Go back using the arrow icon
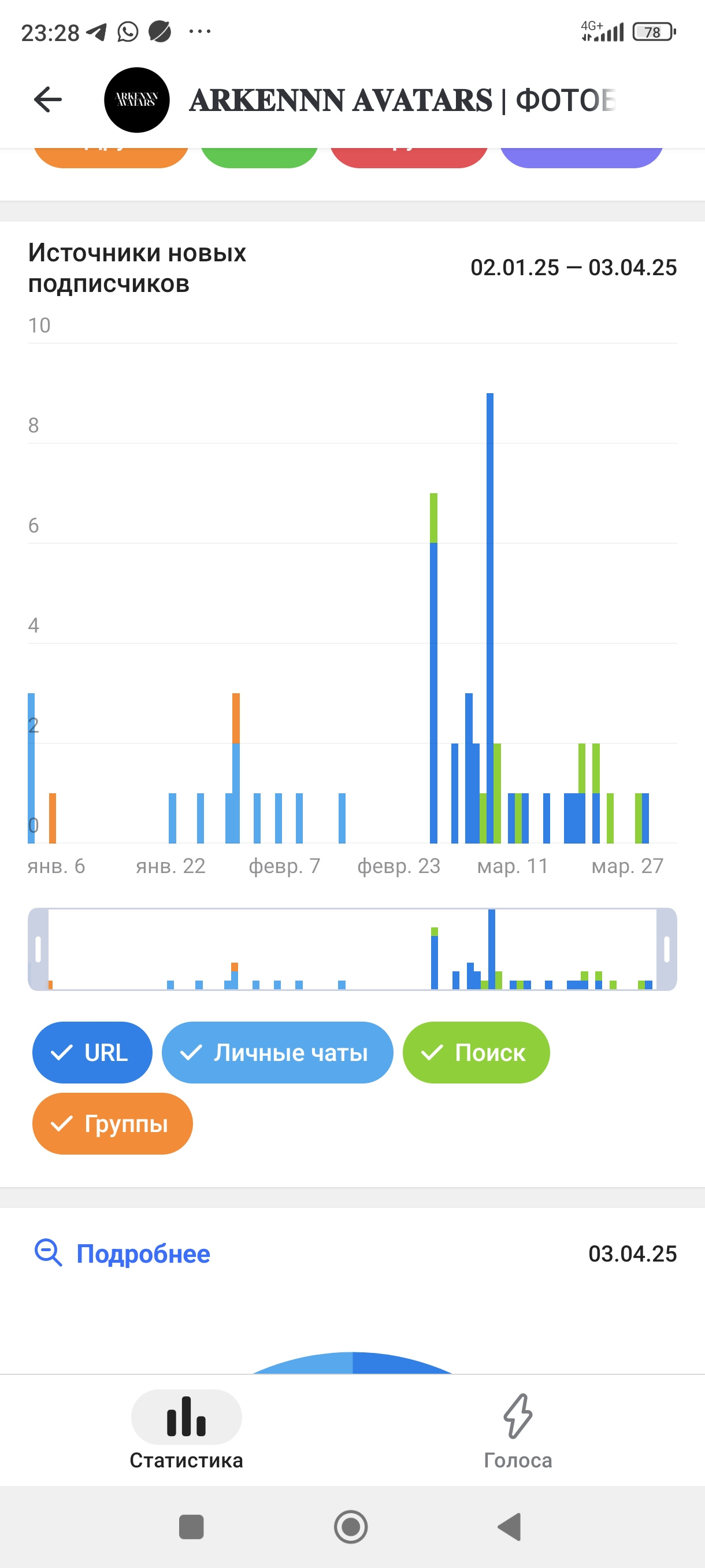This screenshot has height=1568, width=705. 48,100
